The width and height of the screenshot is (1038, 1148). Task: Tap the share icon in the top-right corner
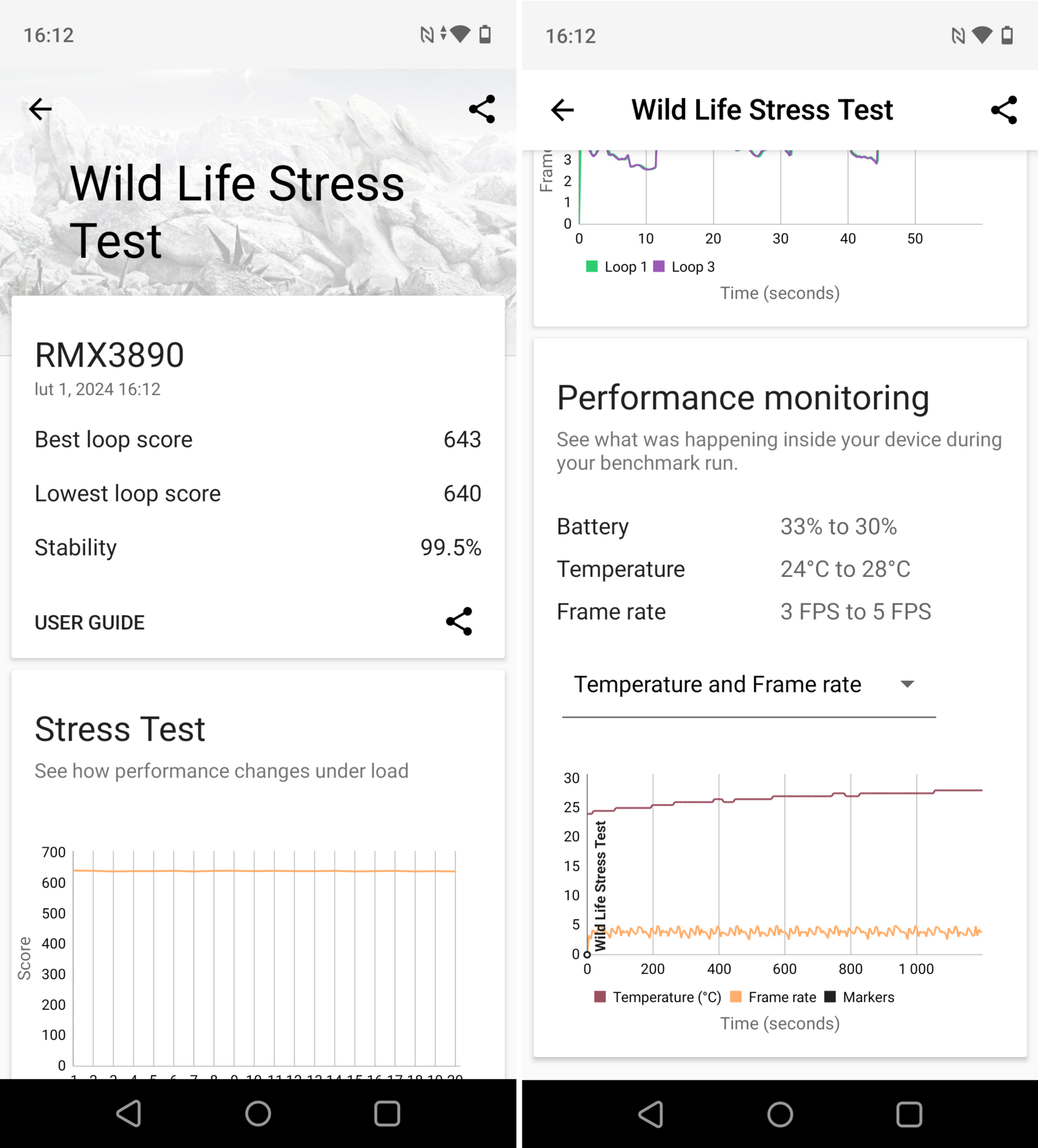tap(481, 108)
